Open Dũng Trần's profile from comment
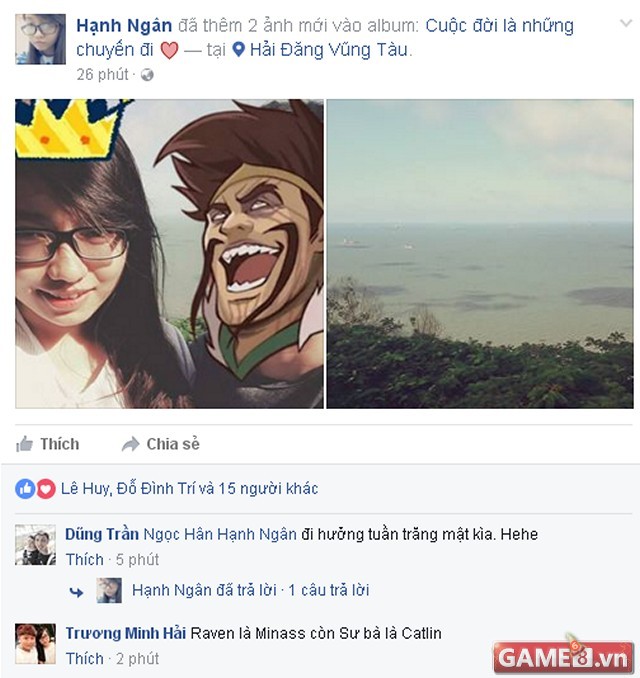Image resolution: width=640 pixels, height=678 pixels. [x=101, y=534]
